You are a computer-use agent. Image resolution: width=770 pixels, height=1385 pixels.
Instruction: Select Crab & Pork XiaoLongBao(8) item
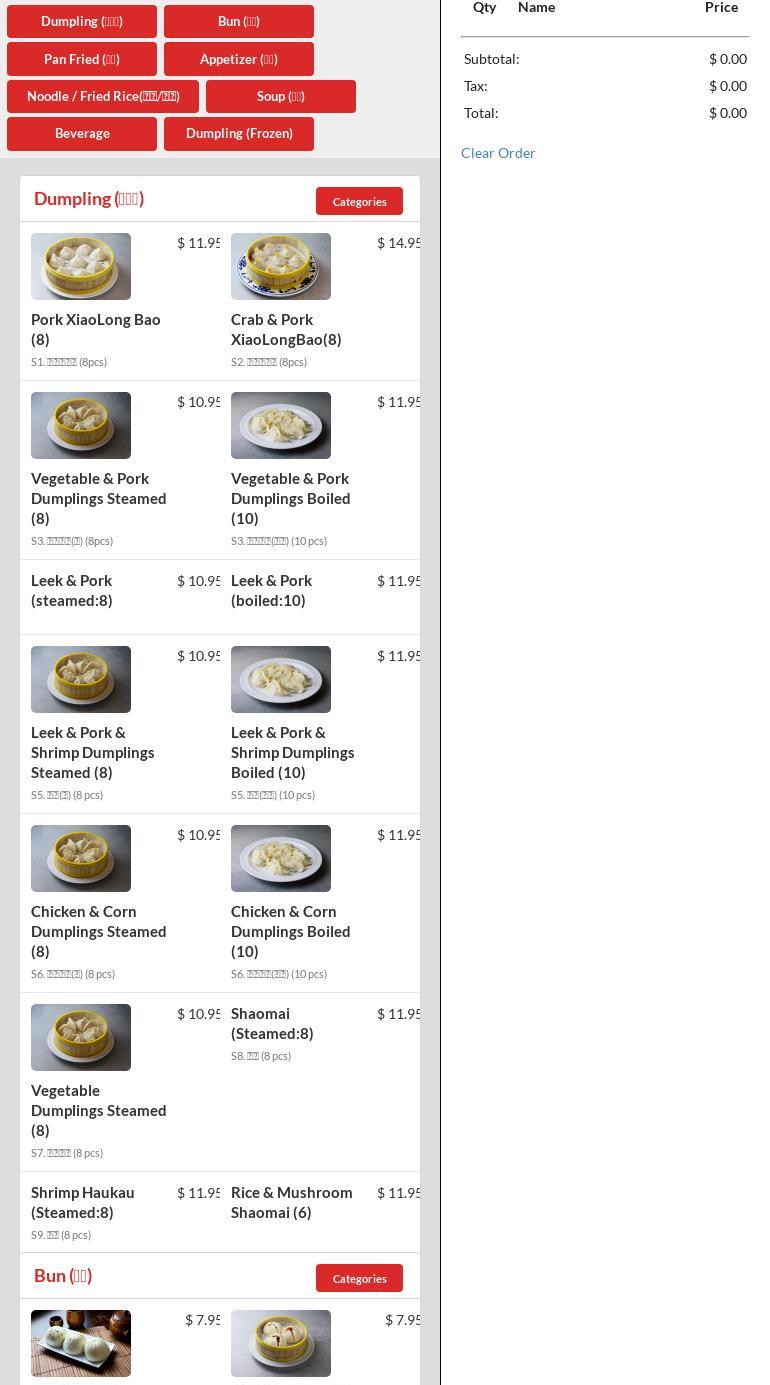click(321, 301)
